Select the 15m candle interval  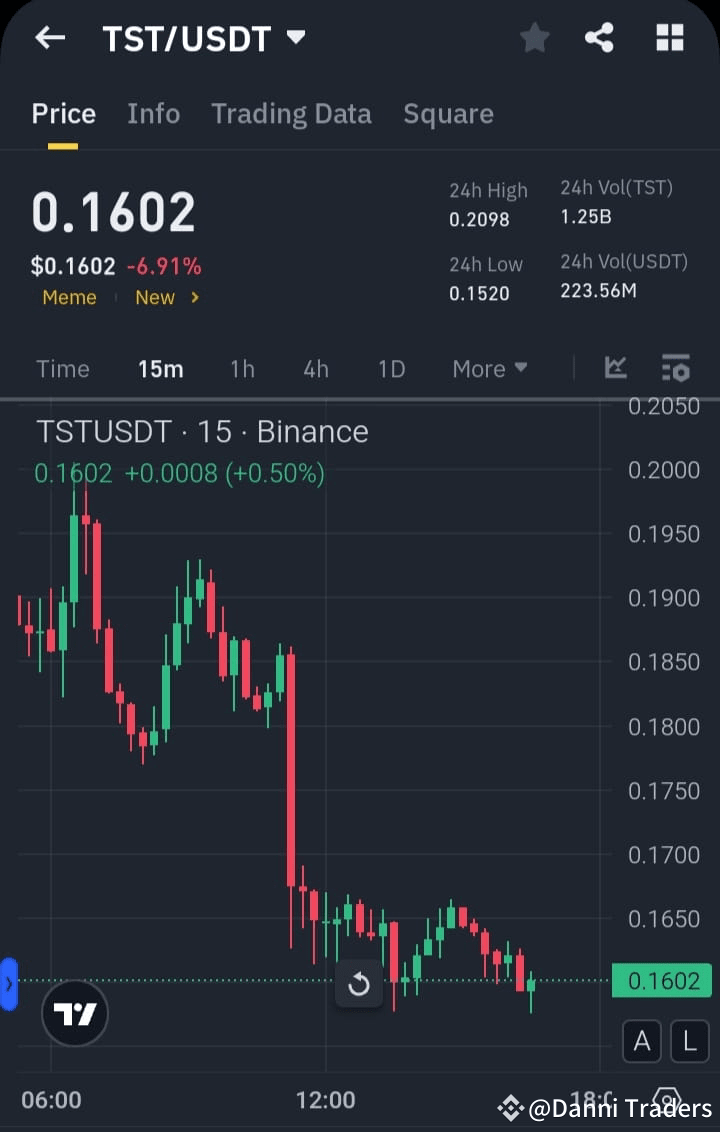click(x=161, y=368)
